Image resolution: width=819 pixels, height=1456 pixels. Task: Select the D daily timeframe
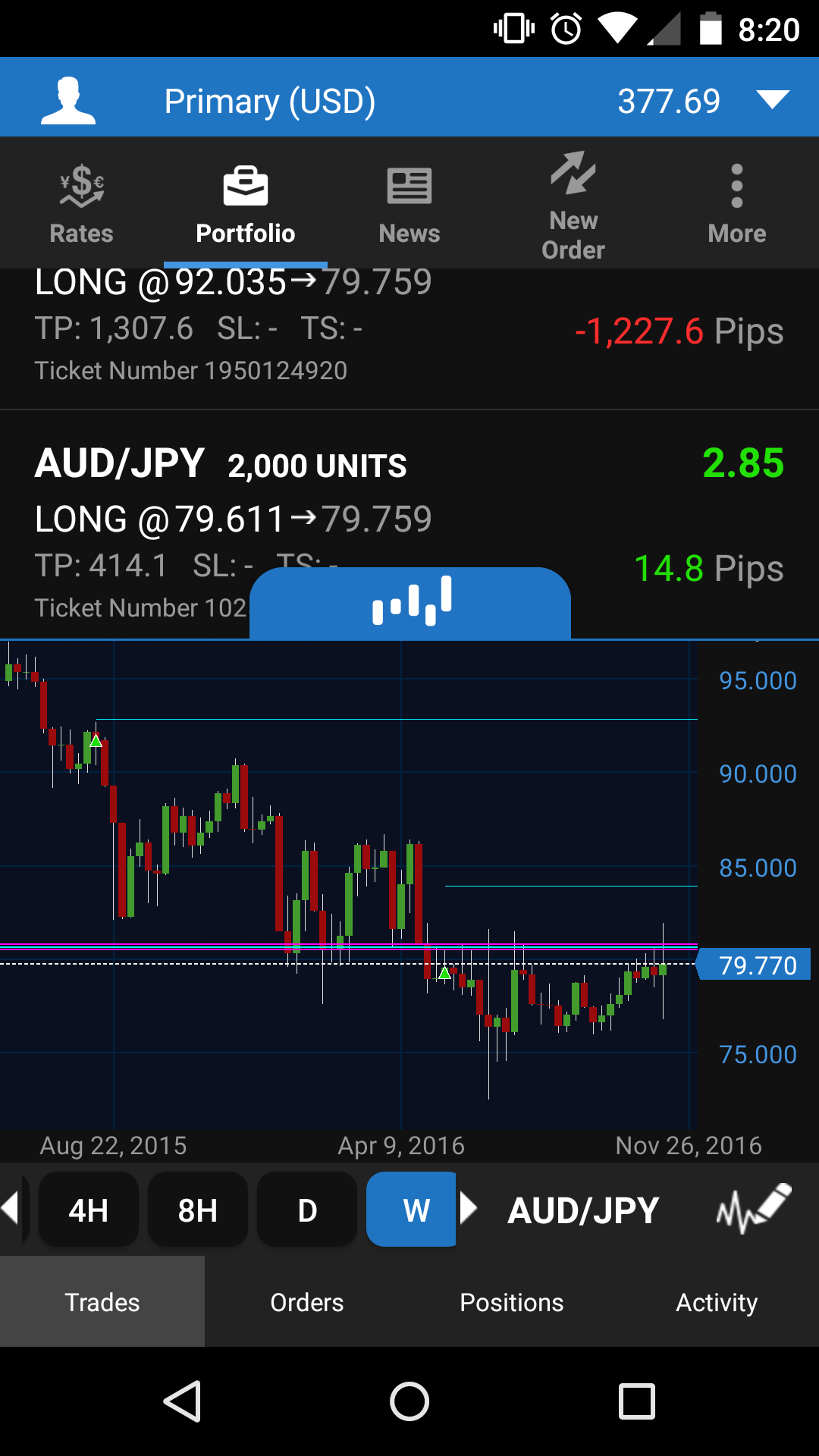pyautogui.click(x=307, y=1210)
